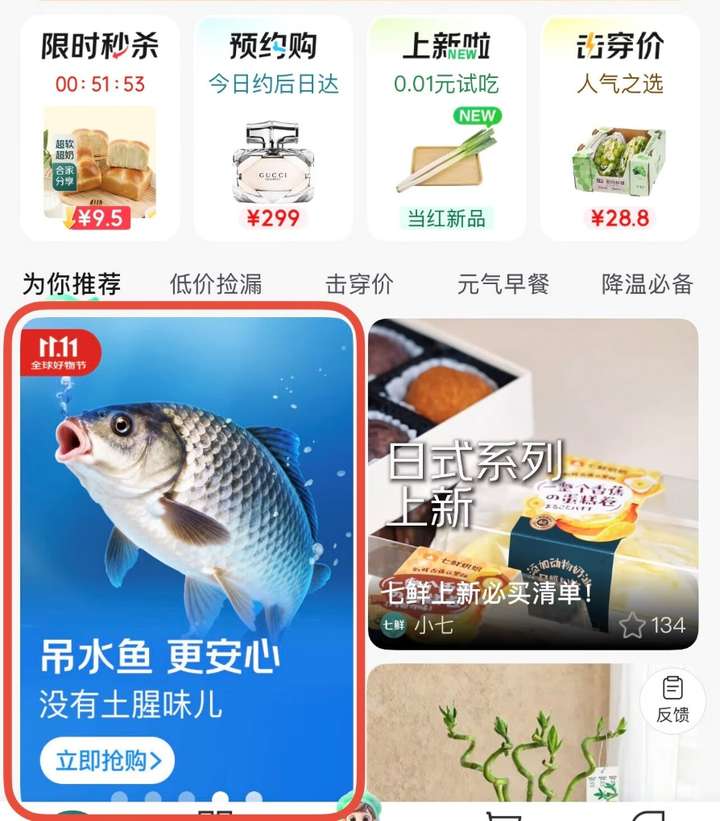
Task: Switch to the 击穿价 tab
Action: coord(360,284)
